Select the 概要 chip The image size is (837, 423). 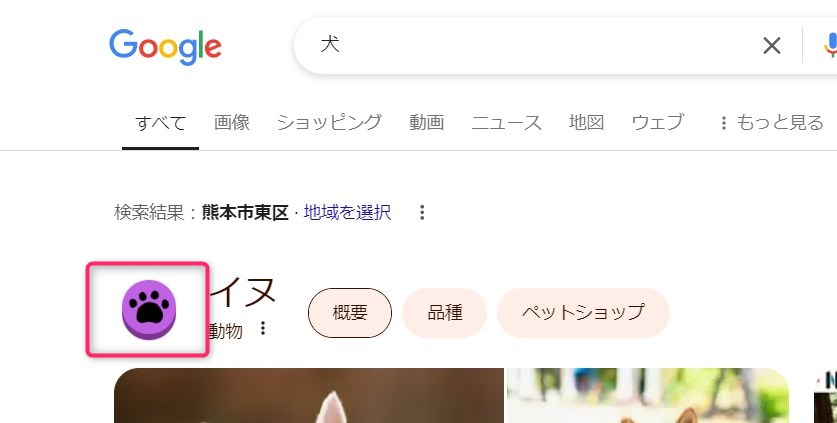(349, 312)
